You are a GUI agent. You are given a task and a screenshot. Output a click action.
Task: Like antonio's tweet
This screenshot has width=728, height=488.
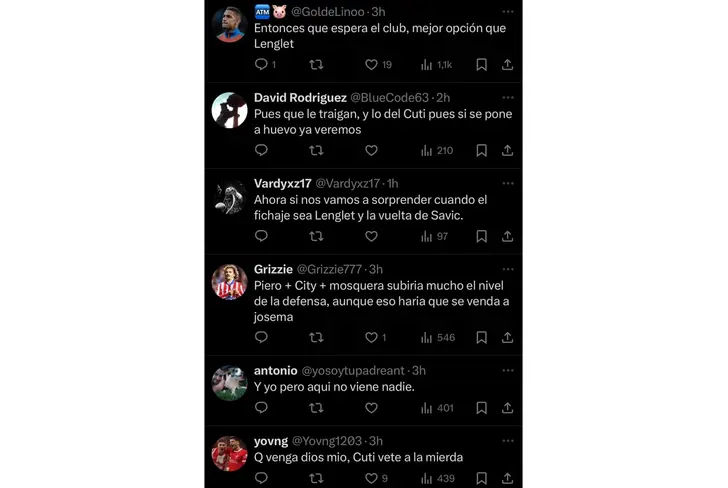[371, 408]
